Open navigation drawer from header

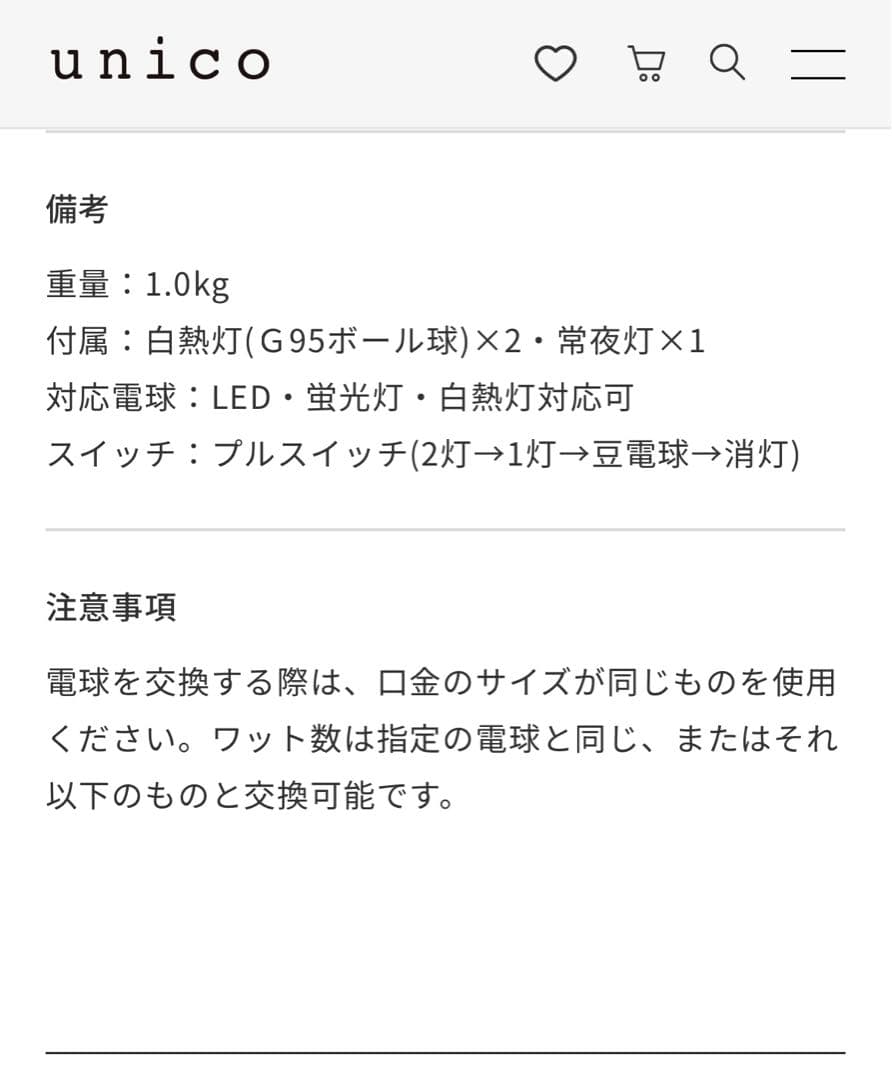818,62
